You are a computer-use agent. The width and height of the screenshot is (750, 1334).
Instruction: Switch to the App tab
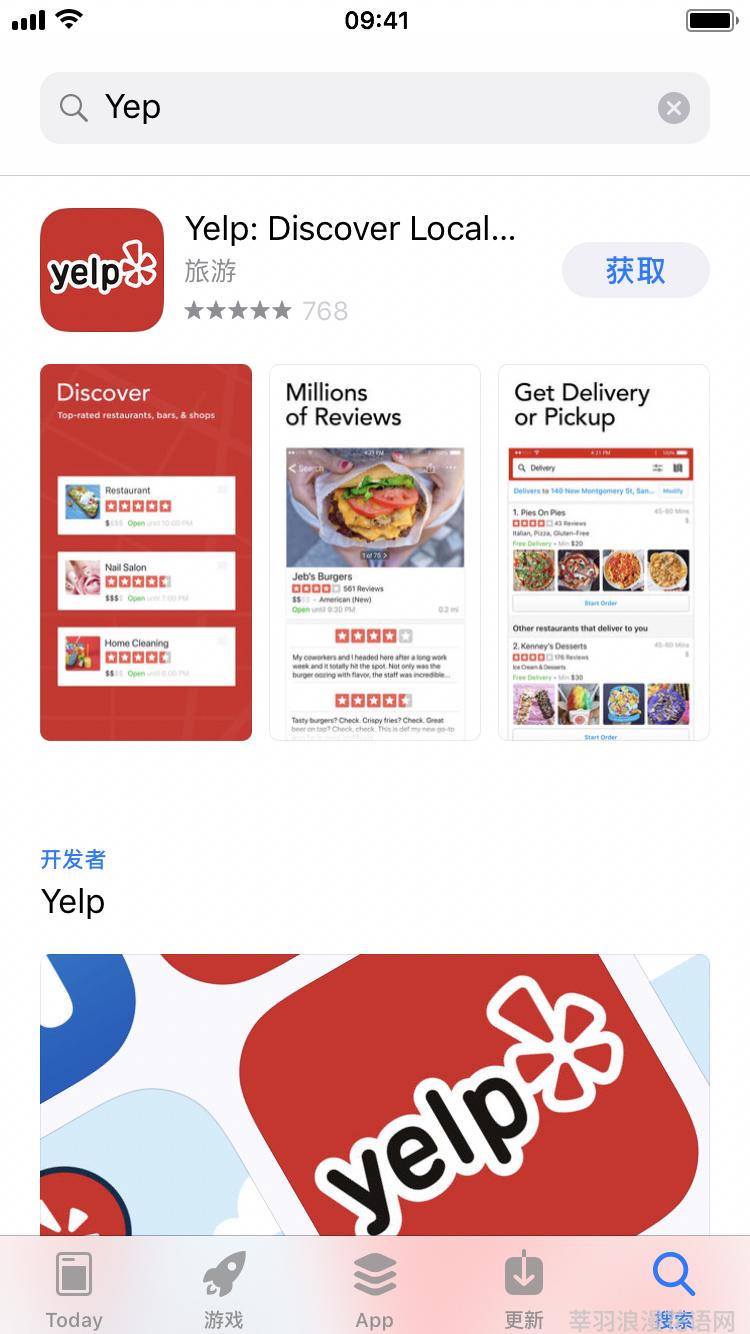click(x=375, y=1290)
